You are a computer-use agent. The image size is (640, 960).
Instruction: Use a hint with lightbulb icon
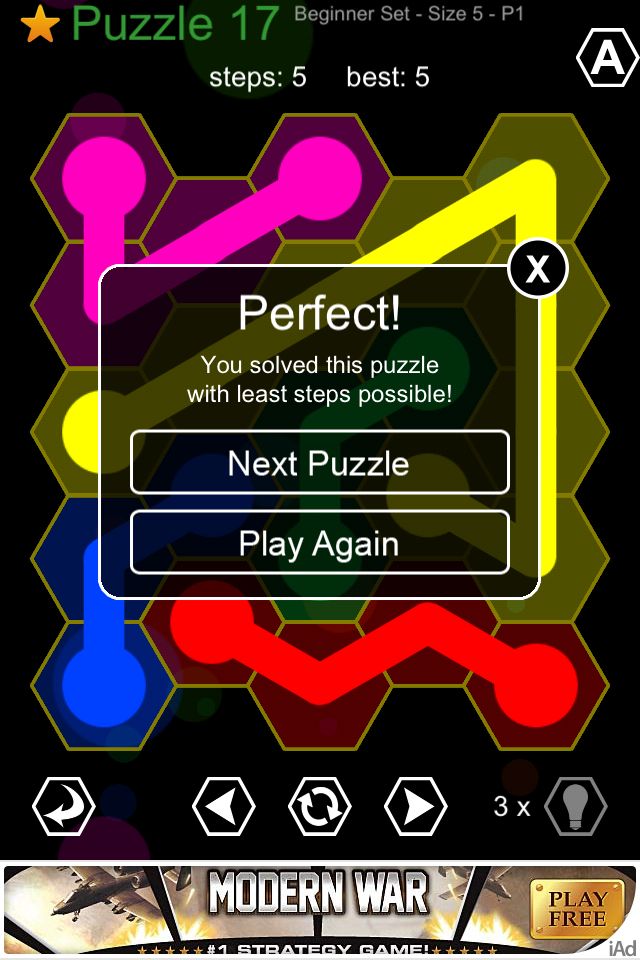pos(576,806)
